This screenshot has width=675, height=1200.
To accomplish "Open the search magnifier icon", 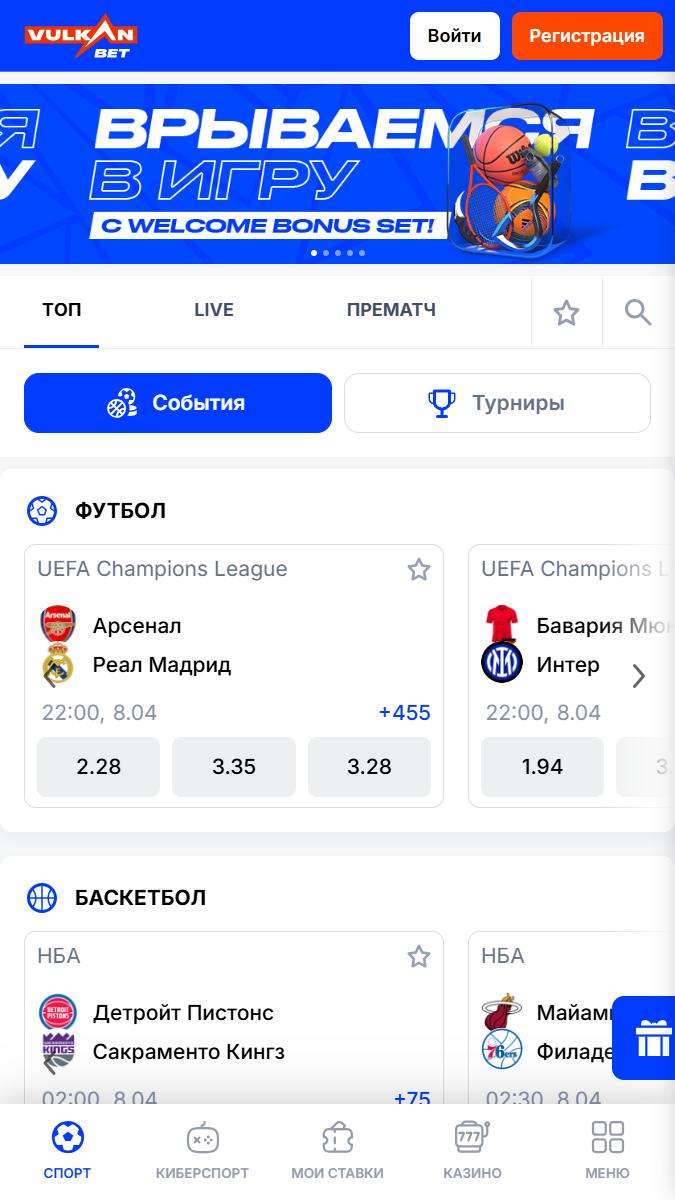I will pos(638,313).
